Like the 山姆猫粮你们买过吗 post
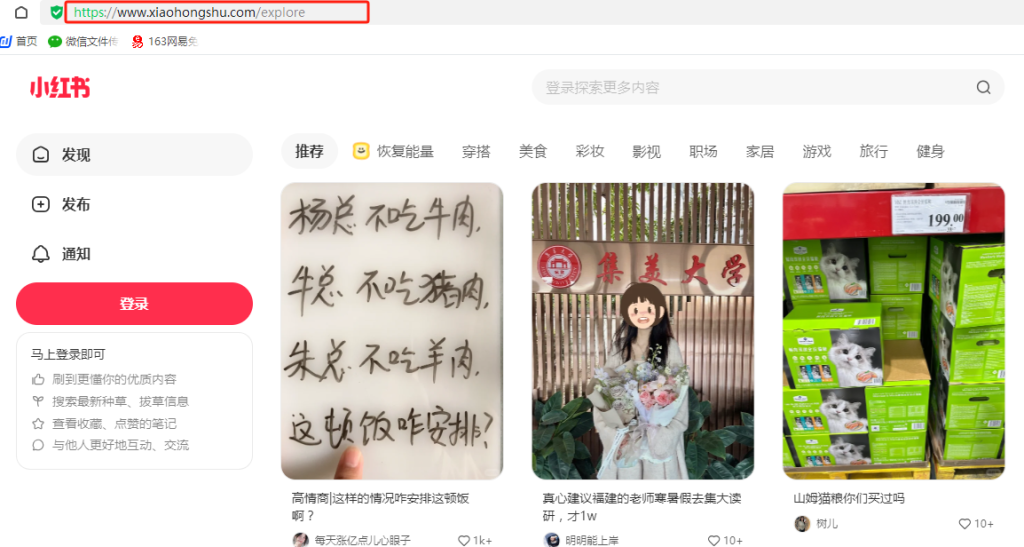Viewport: 1024px width, 547px height. click(x=965, y=524)
